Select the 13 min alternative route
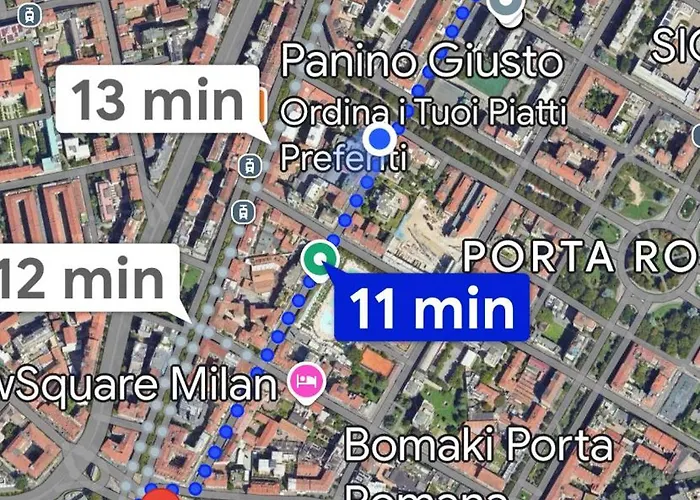This screenshot has width=700, height=500. click(x=158, y=100)
